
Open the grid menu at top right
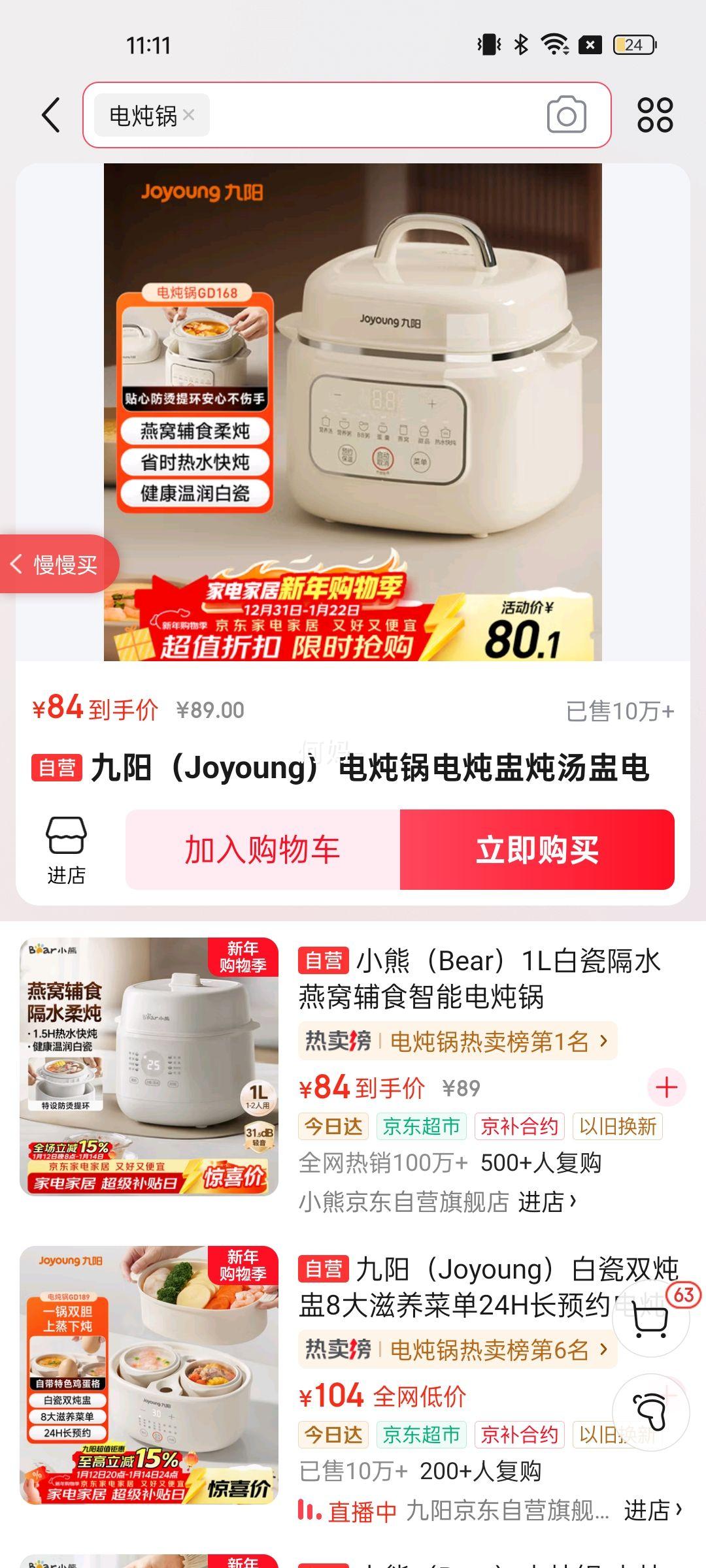tap(658, 114)
